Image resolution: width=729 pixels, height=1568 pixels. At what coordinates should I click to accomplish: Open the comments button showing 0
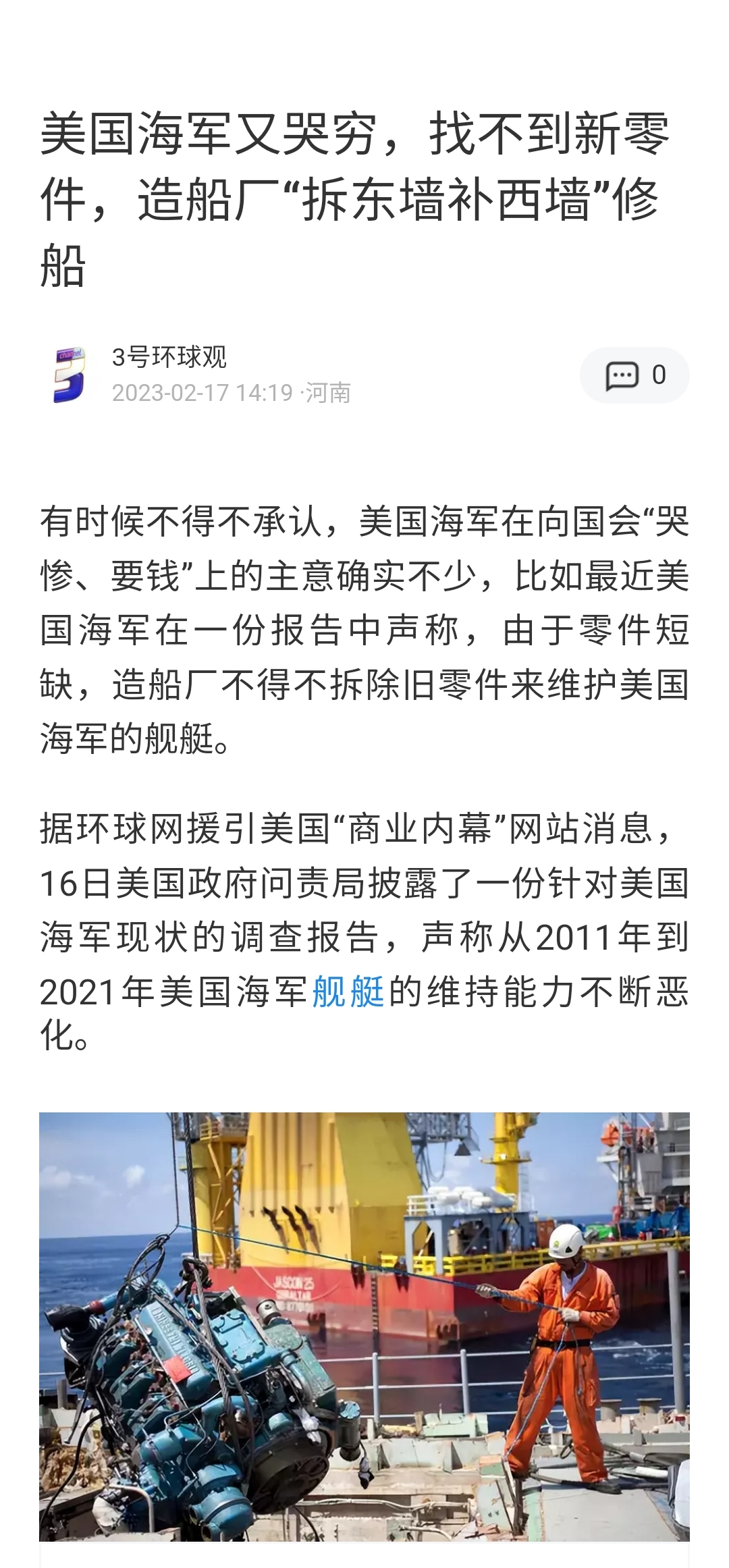click(x=634, y=375)
